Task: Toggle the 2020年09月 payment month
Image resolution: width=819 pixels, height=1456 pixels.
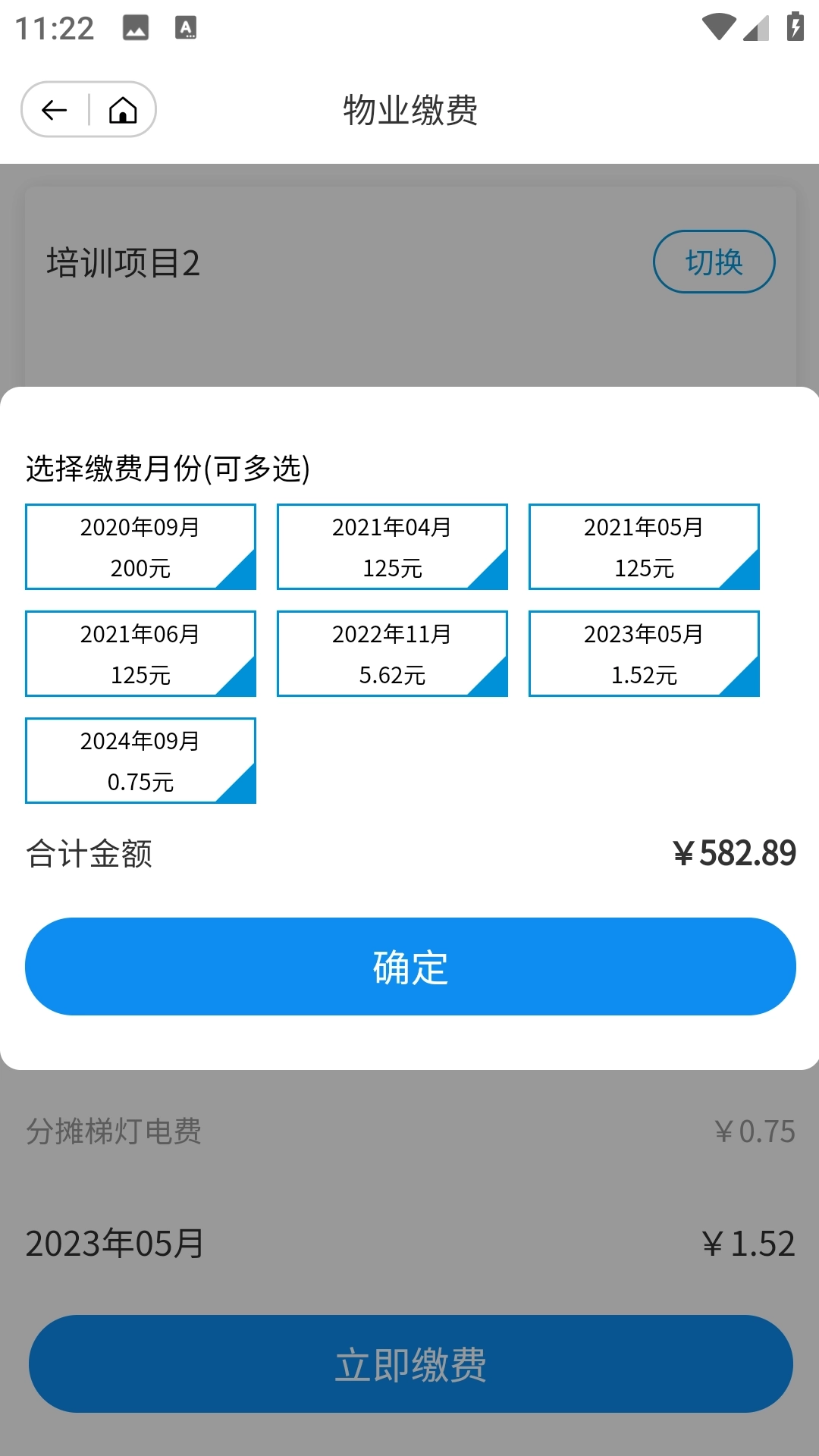Action: click(x=140, y=546)
